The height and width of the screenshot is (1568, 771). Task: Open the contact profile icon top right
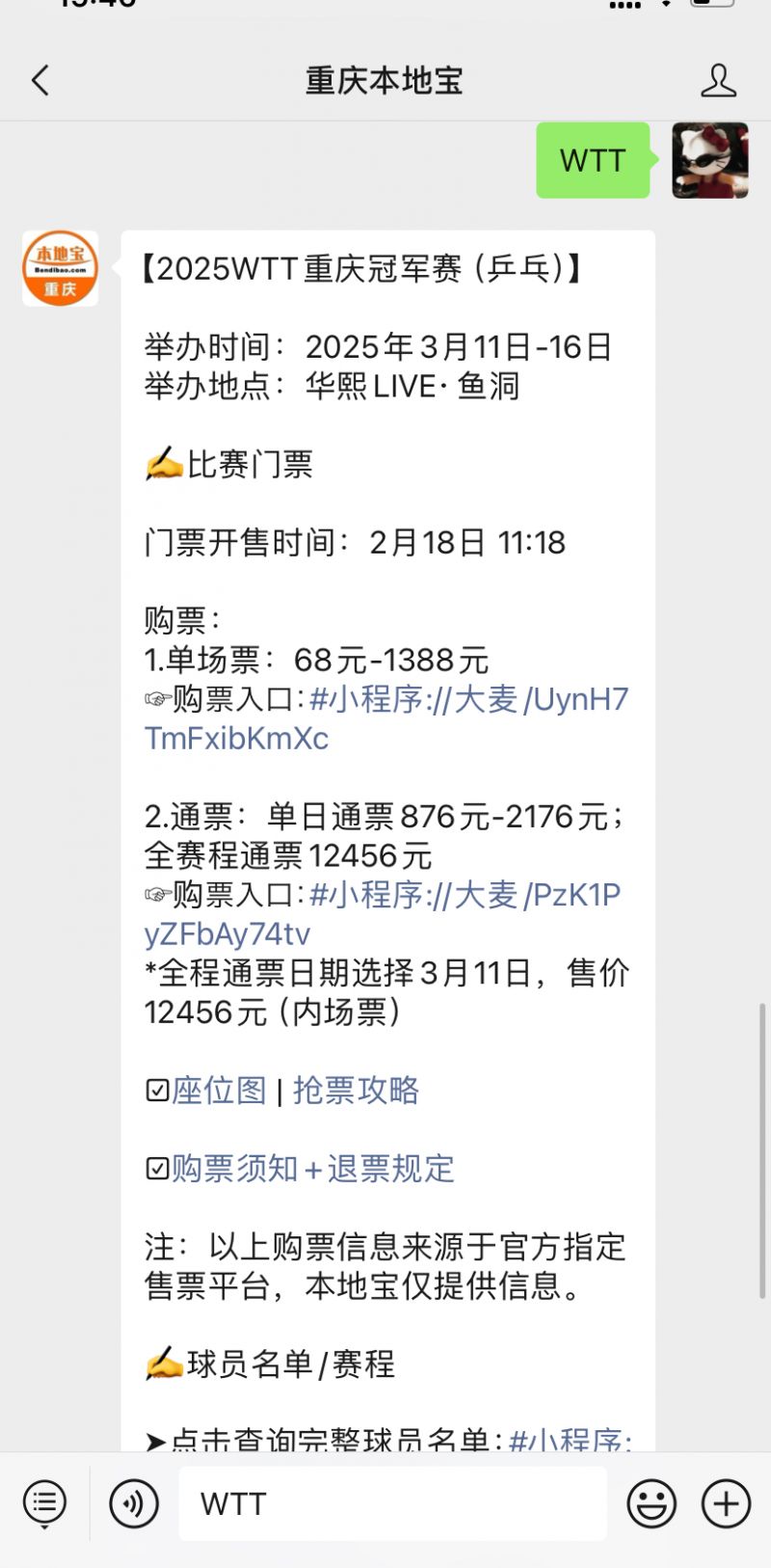tap(718, 81)
